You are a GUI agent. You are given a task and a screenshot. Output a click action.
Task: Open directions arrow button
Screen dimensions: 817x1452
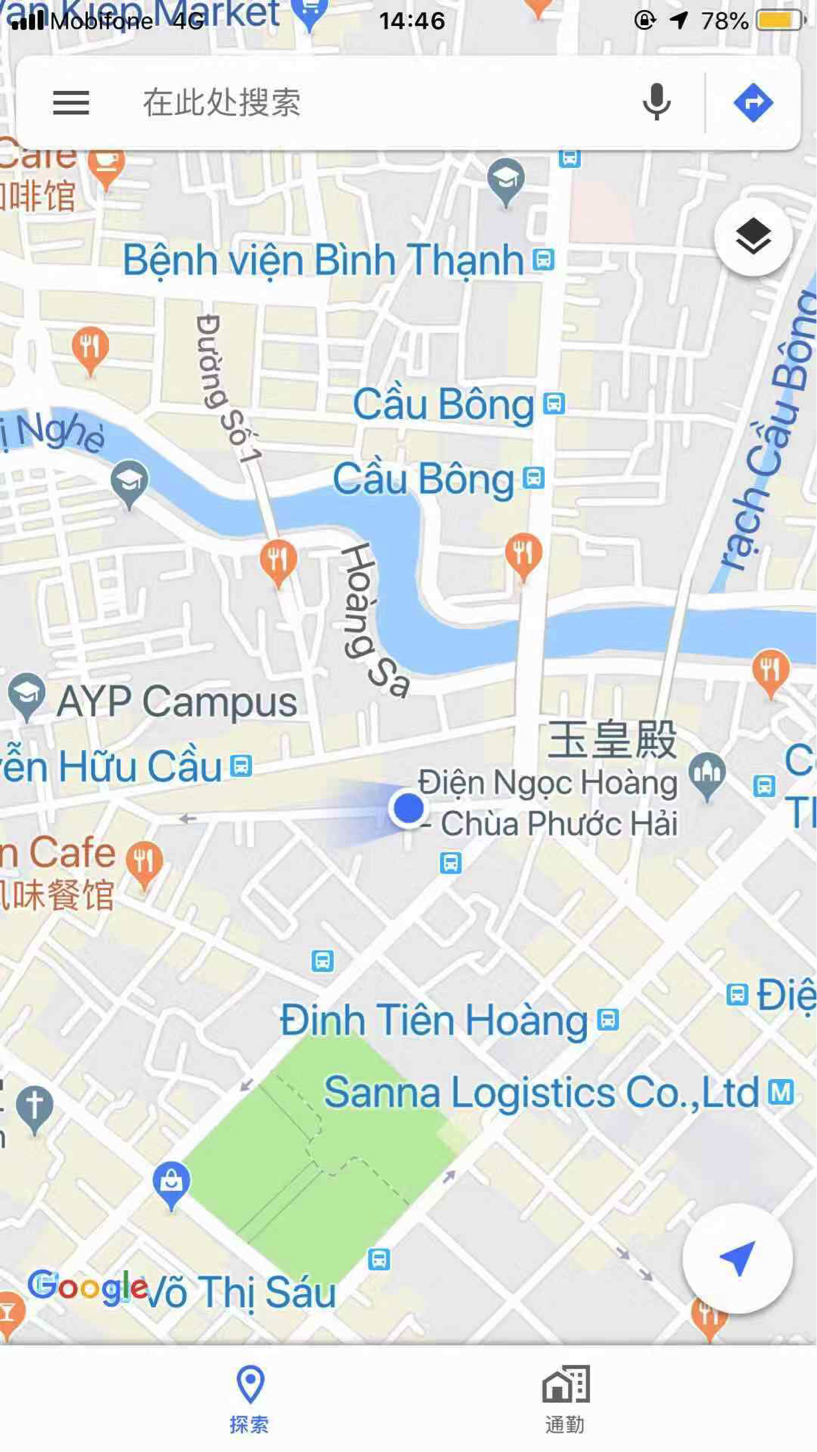point(753,102)
